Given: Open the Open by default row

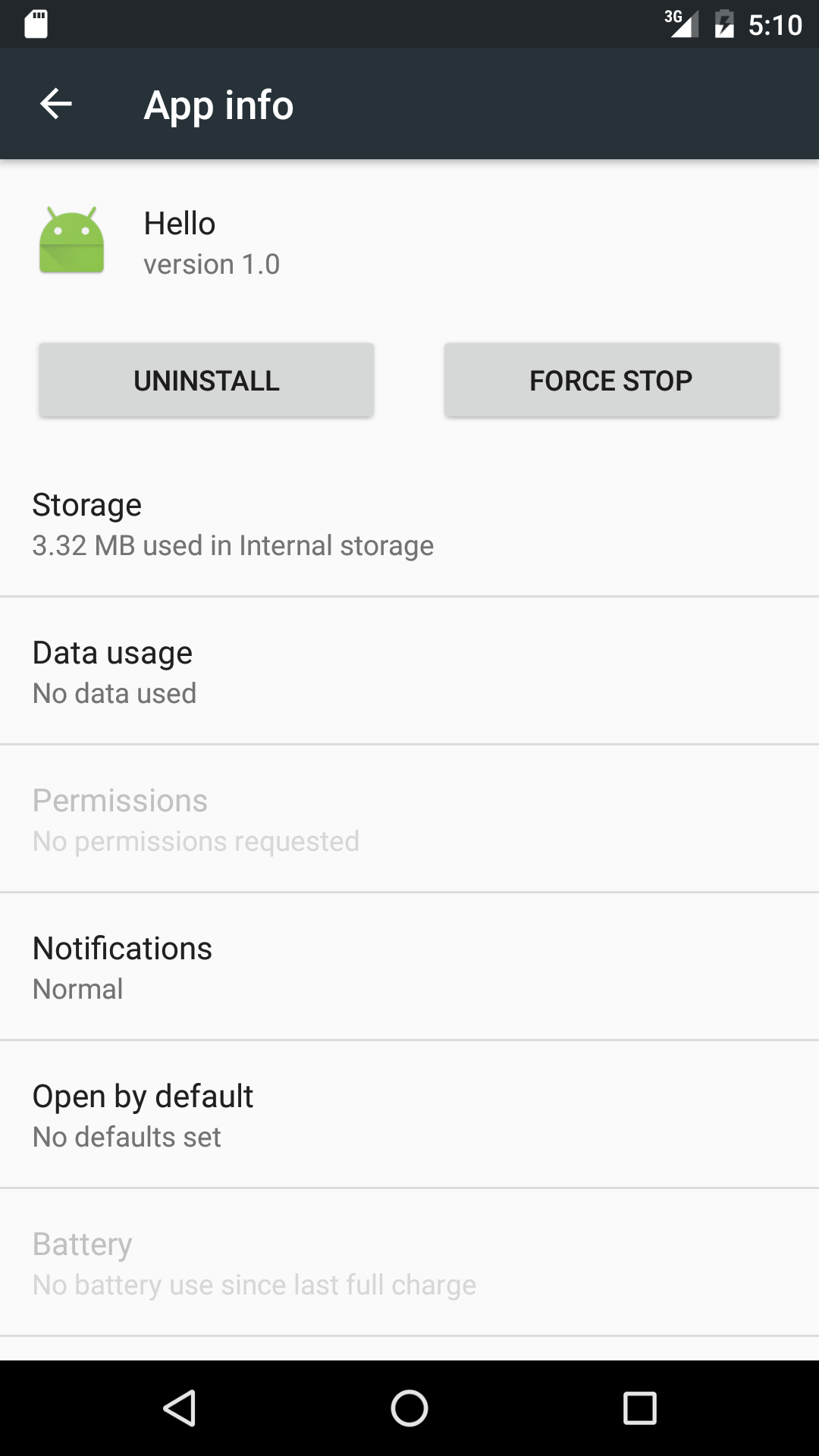Looking at the screenshot, I should coord(409,1115).
